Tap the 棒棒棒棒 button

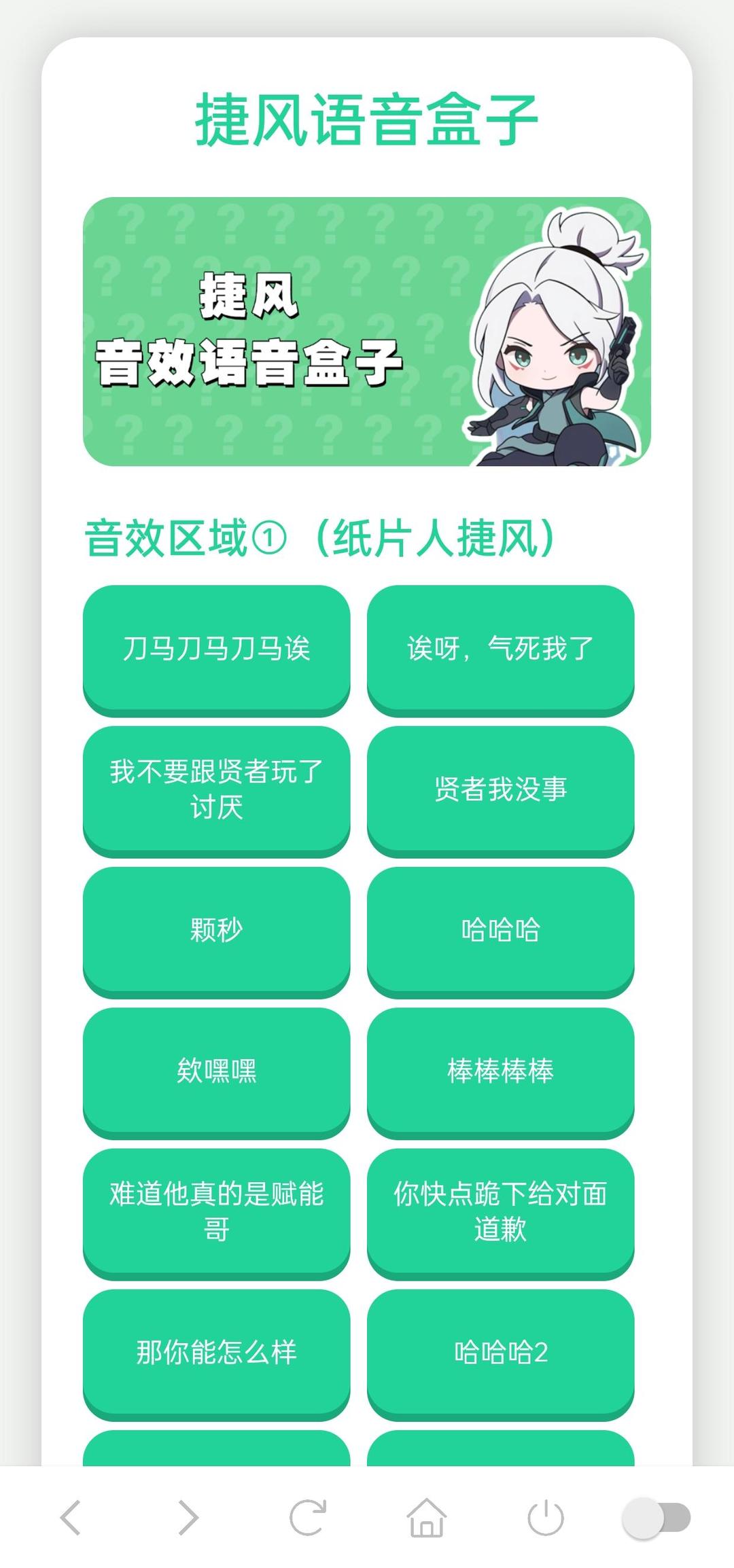pyautogui.click(x=500, y=1071)
